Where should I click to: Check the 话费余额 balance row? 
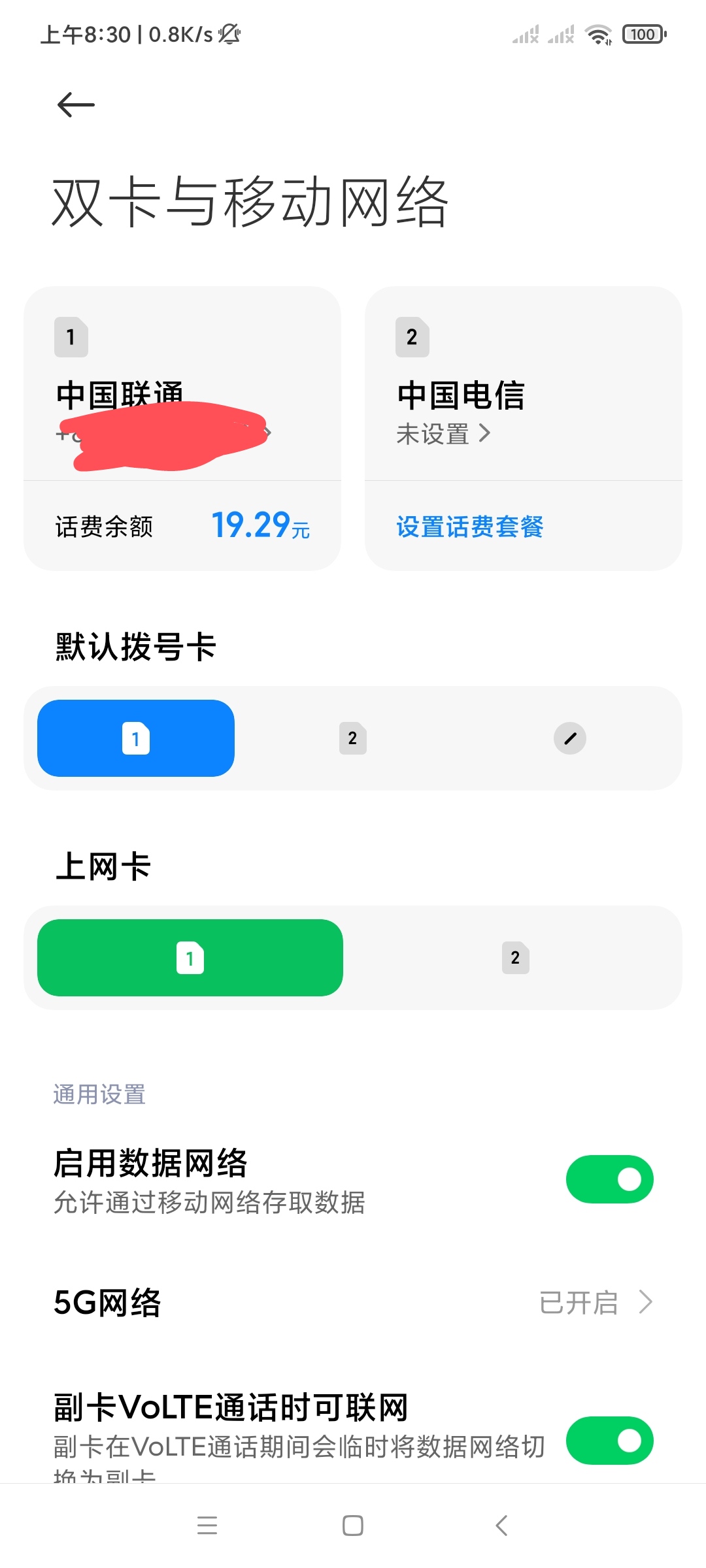[x=182, y=526]
